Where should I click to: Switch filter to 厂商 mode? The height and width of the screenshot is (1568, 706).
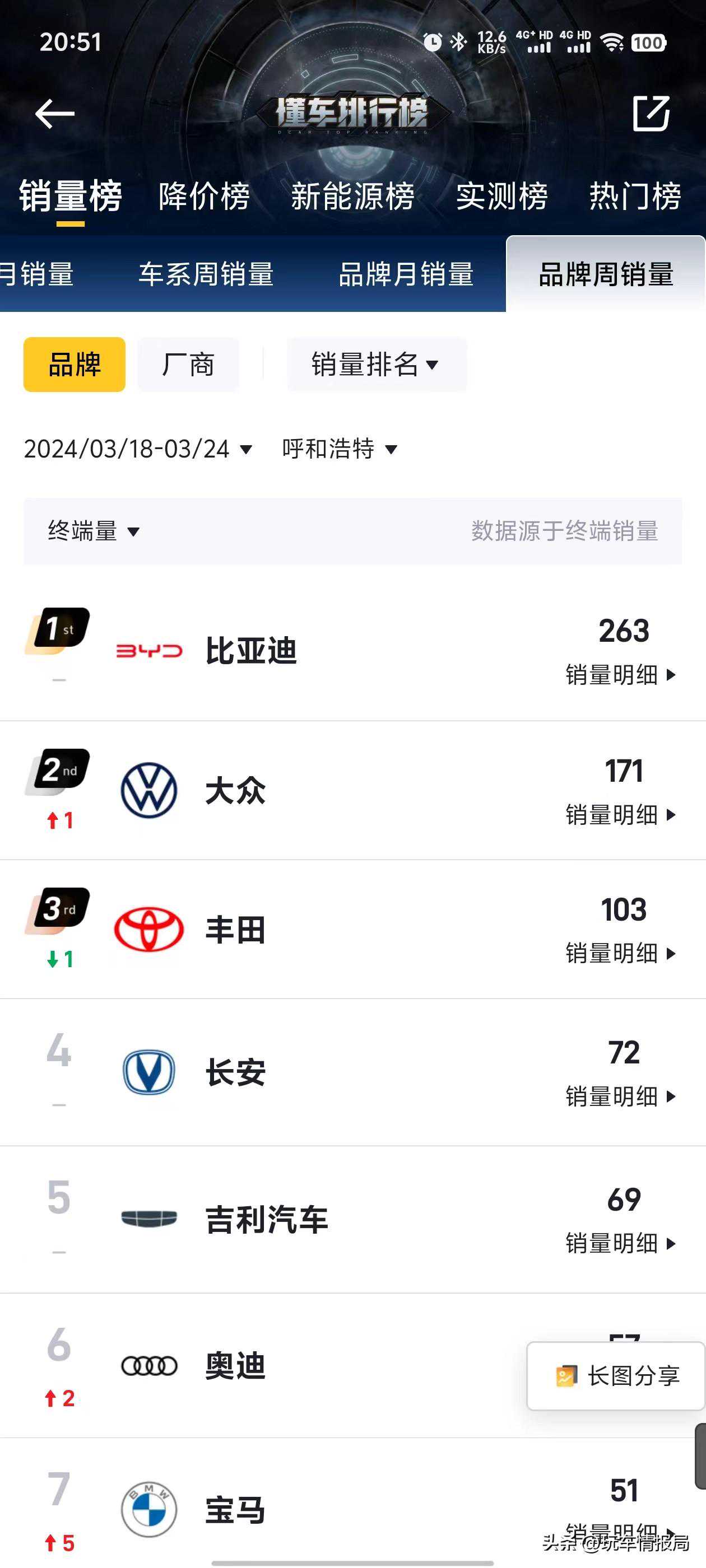(188, 364)
